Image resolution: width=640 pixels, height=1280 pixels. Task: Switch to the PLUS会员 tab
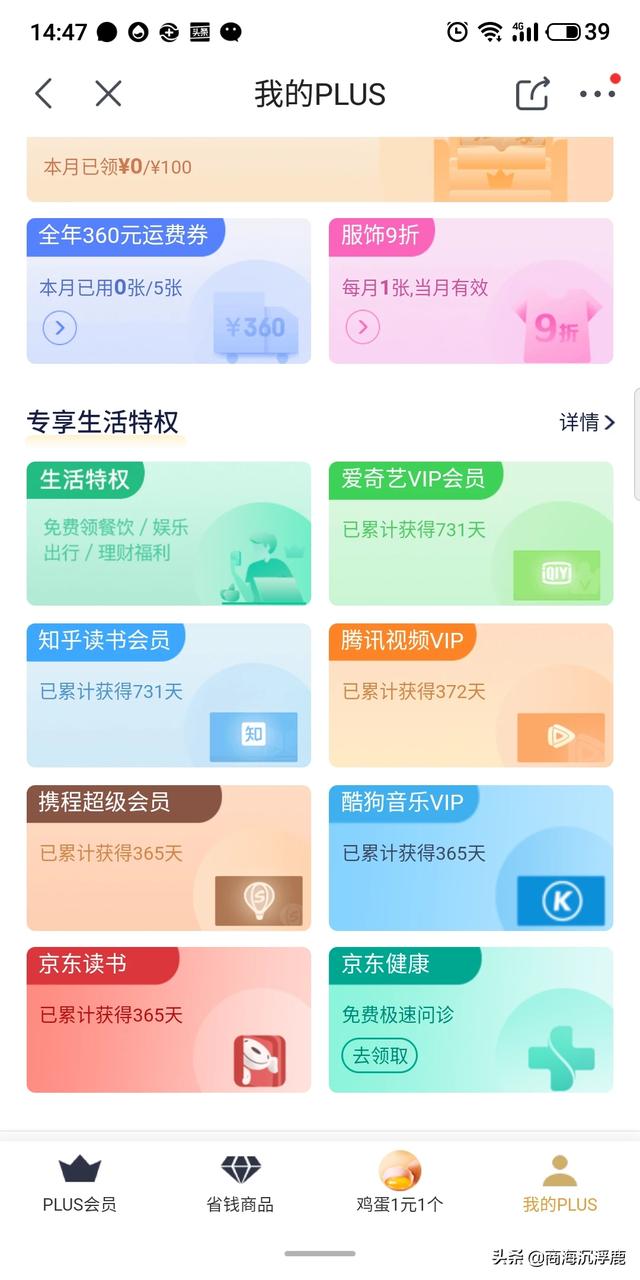tap(80, 1183)
